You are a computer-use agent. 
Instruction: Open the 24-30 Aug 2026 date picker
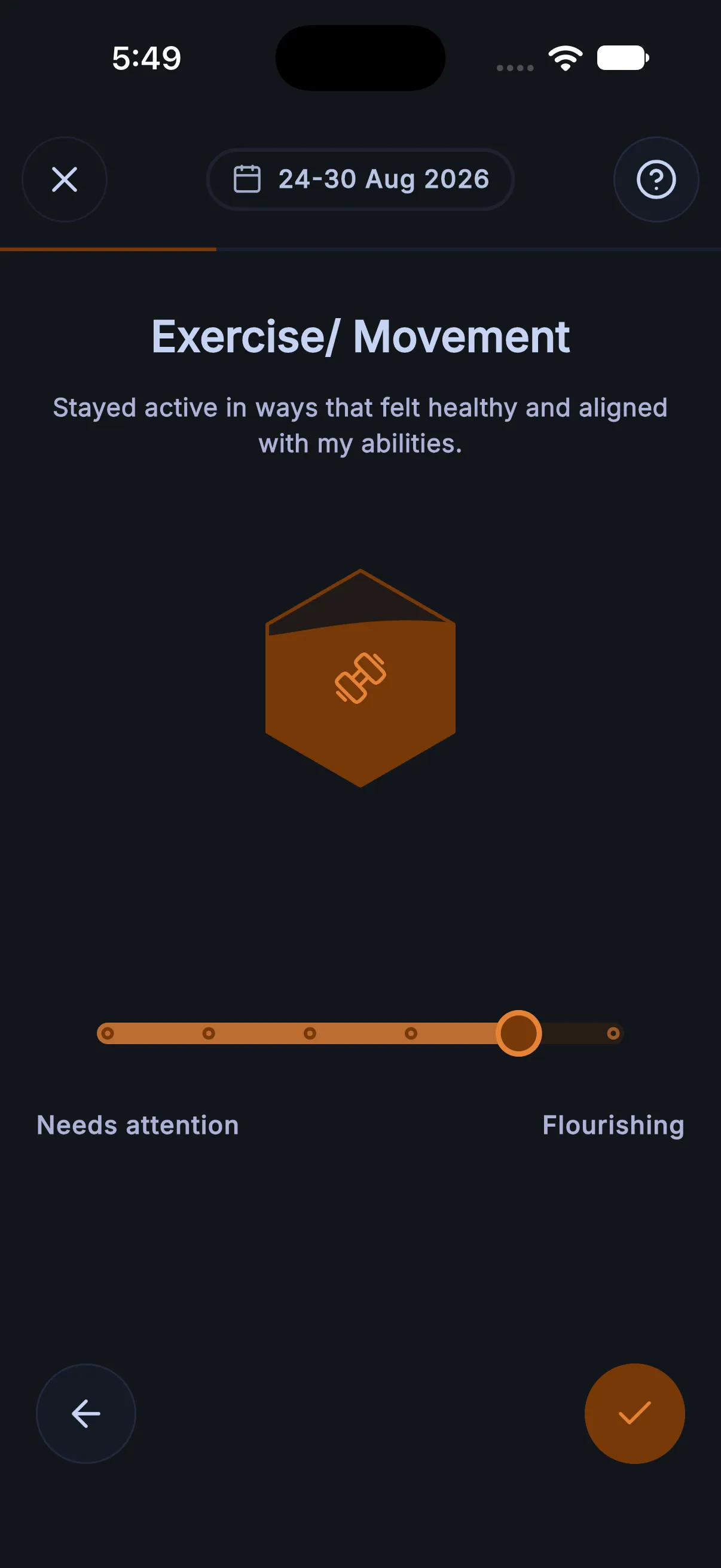[360, 179]
